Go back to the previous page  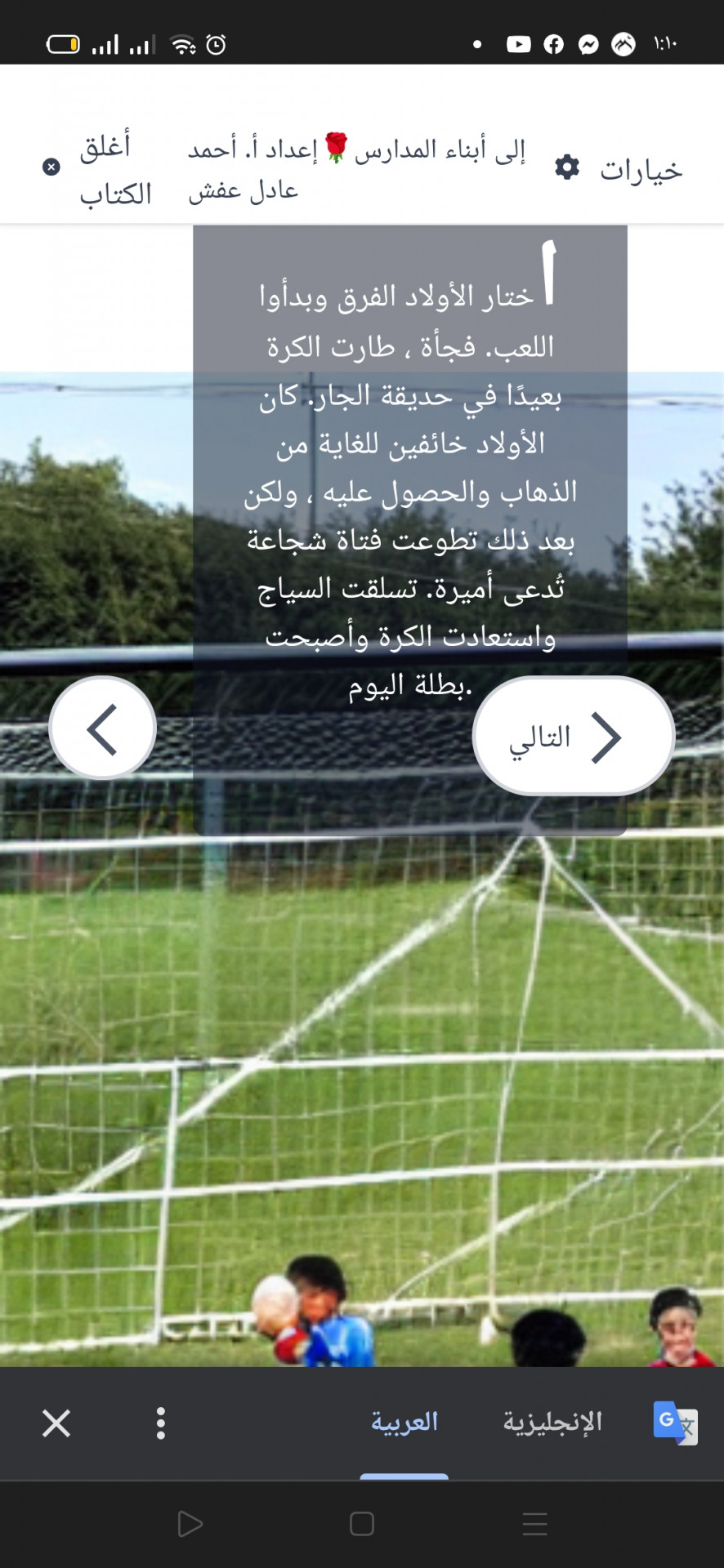pyautogui.click(x=103, y=728)
